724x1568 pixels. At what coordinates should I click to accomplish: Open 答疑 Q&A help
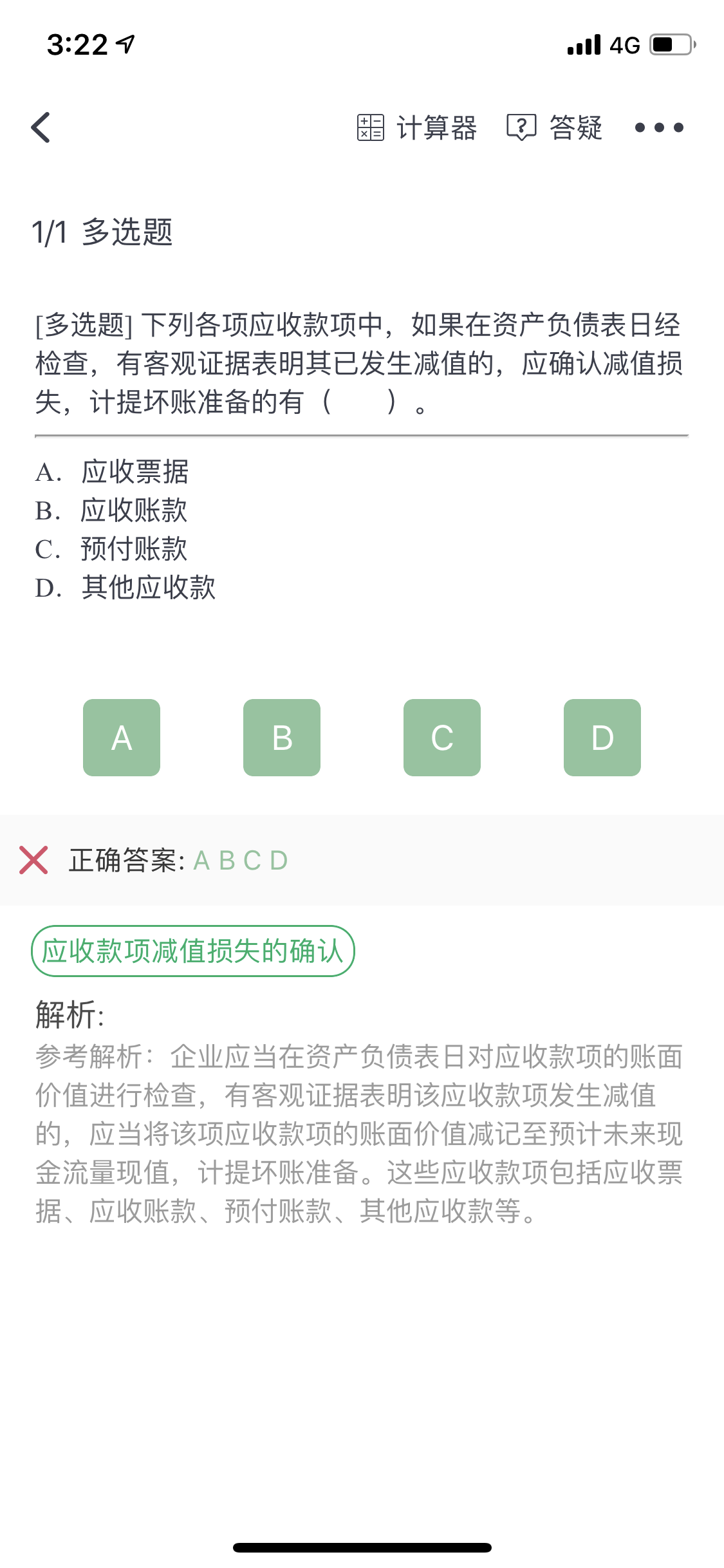pos(555,127)
